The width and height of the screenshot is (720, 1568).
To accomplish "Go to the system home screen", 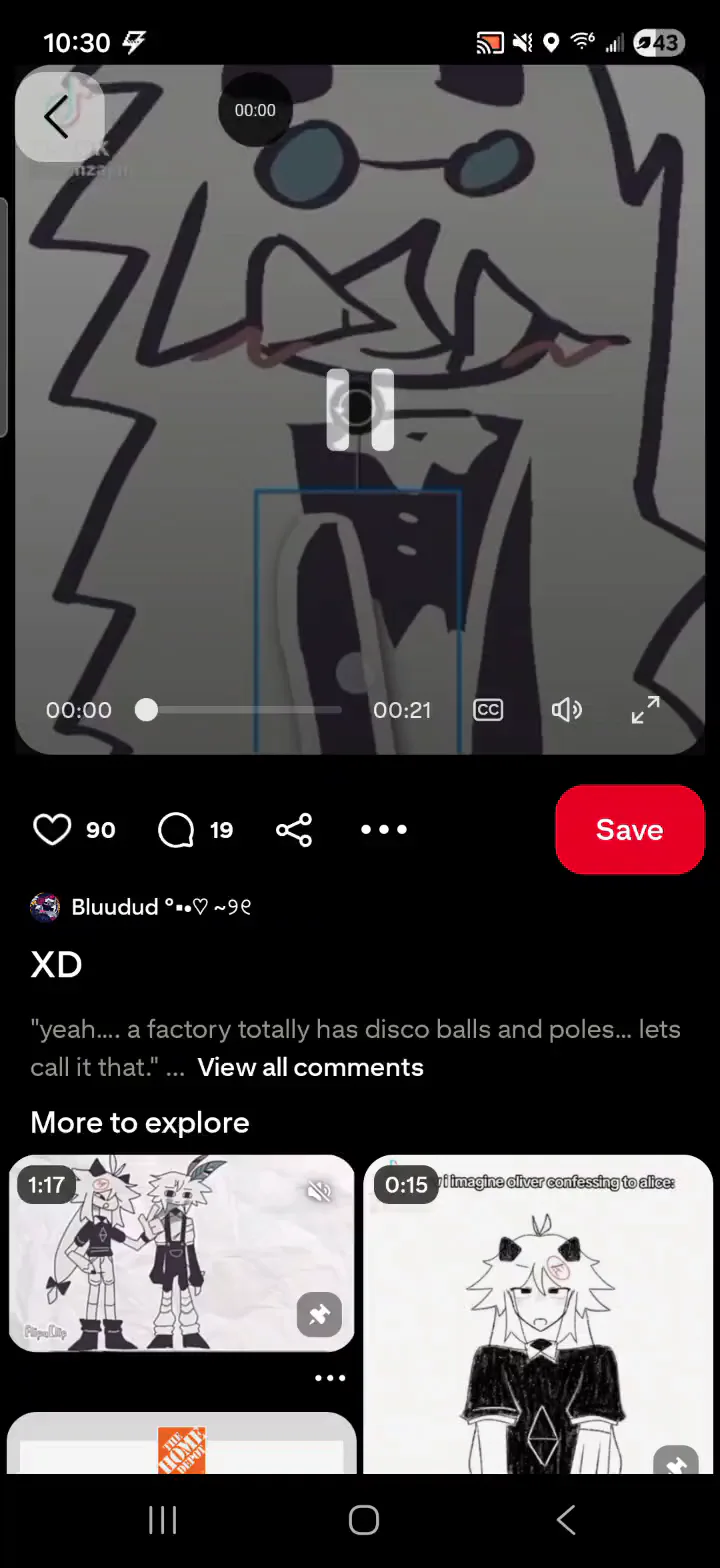I will pos(363,1520).
